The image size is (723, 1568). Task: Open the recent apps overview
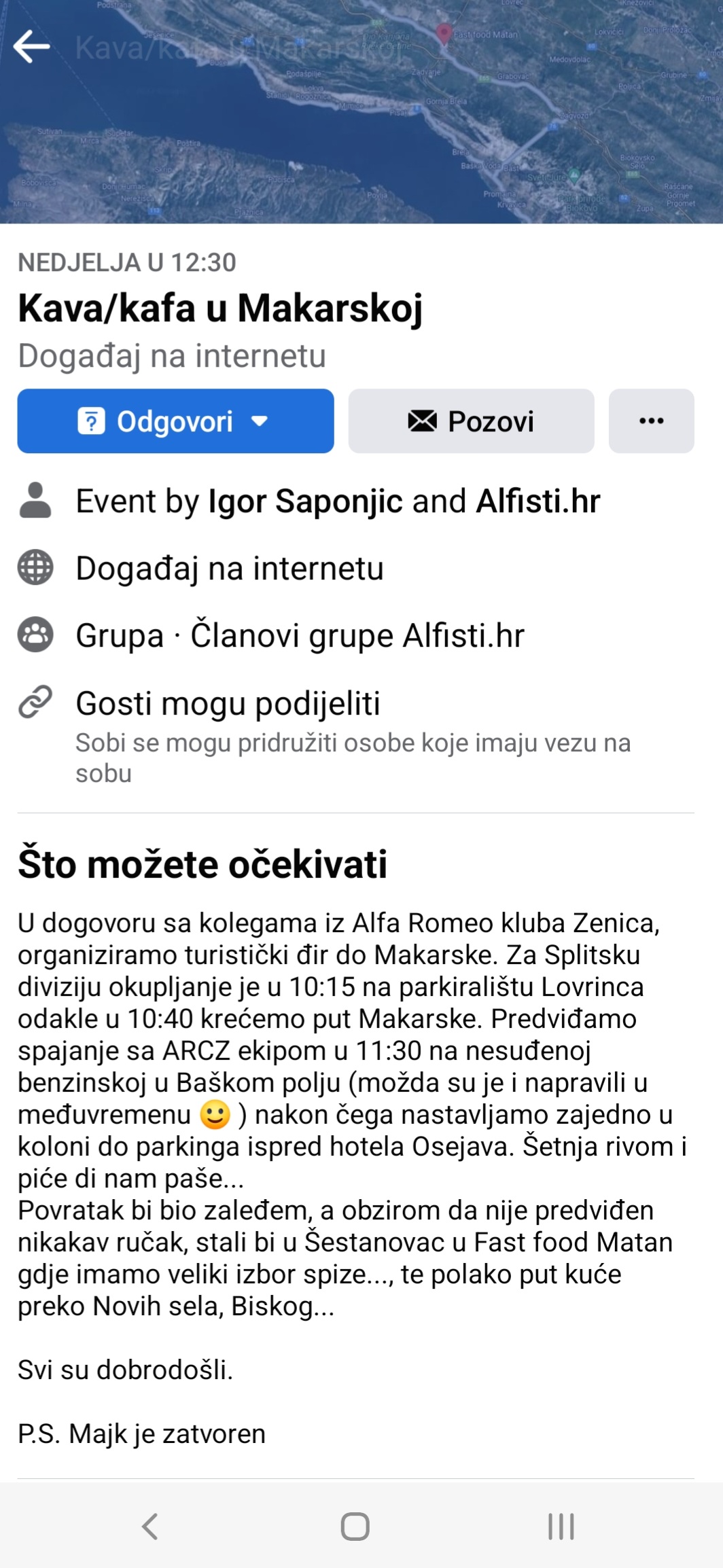561,1526
